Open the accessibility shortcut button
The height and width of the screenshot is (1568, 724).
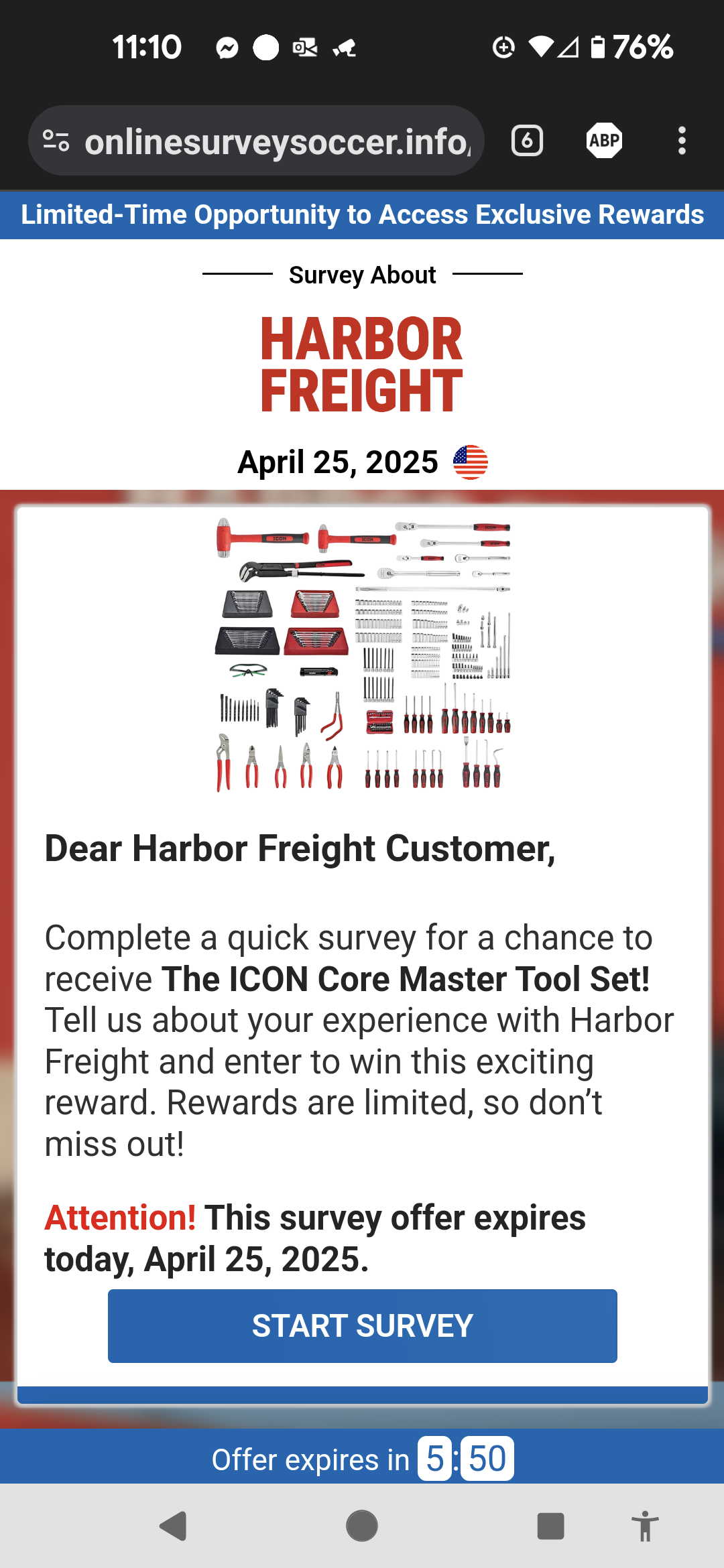645,1526
